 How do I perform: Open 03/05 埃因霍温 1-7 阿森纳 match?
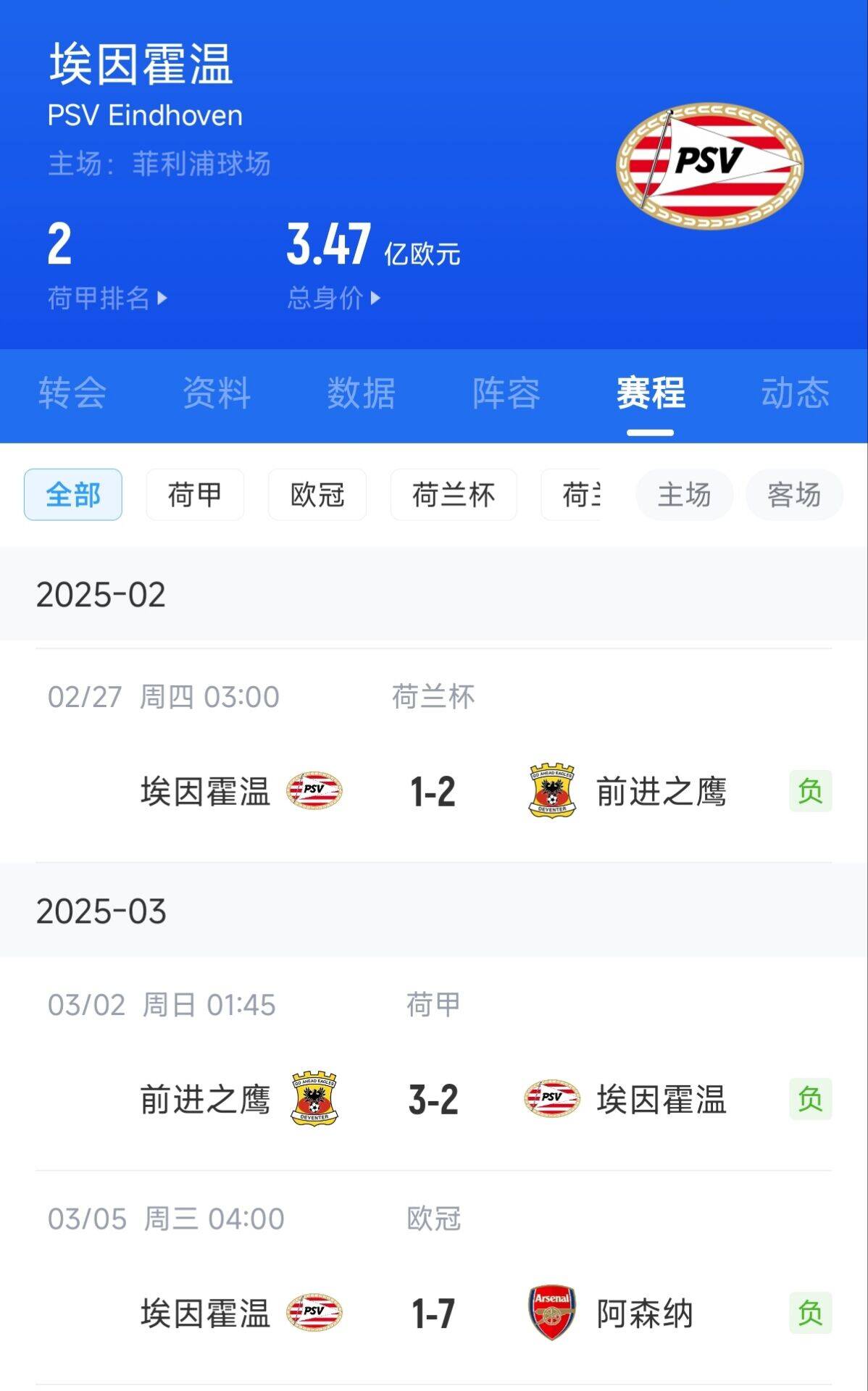click(x=433, y=1313)
